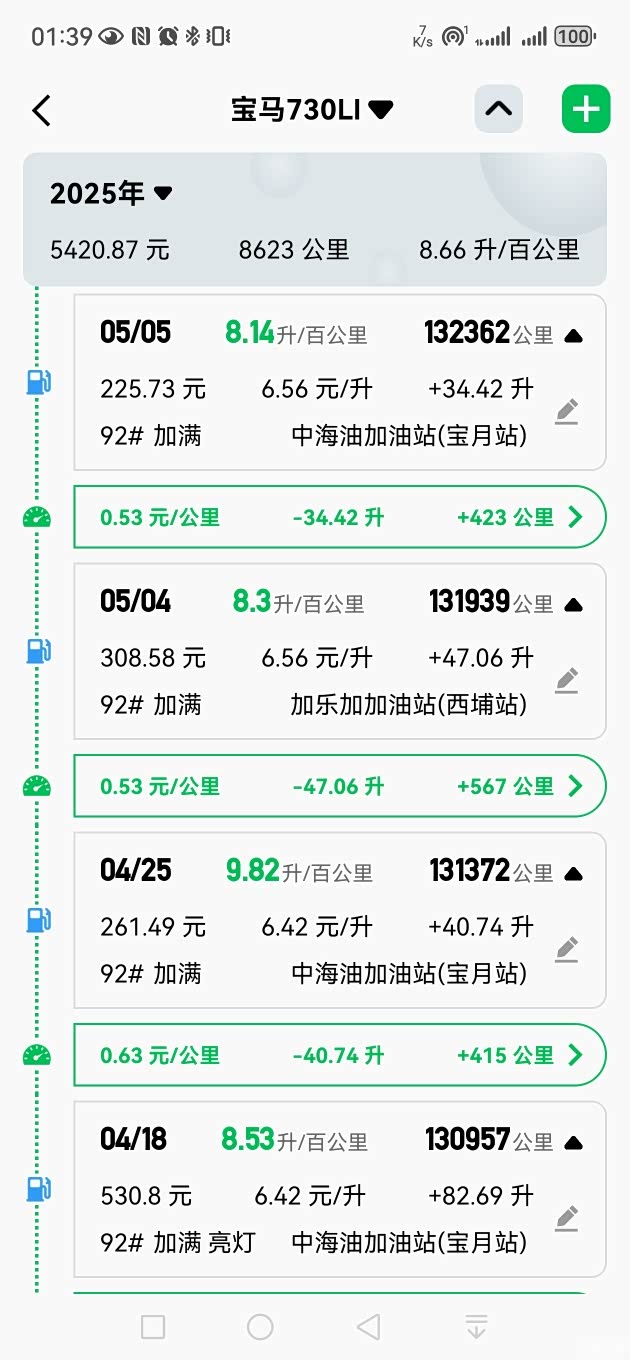630x1360 pixels.
Task: Open trip details for +423 公里
Action: coord(340,517)
